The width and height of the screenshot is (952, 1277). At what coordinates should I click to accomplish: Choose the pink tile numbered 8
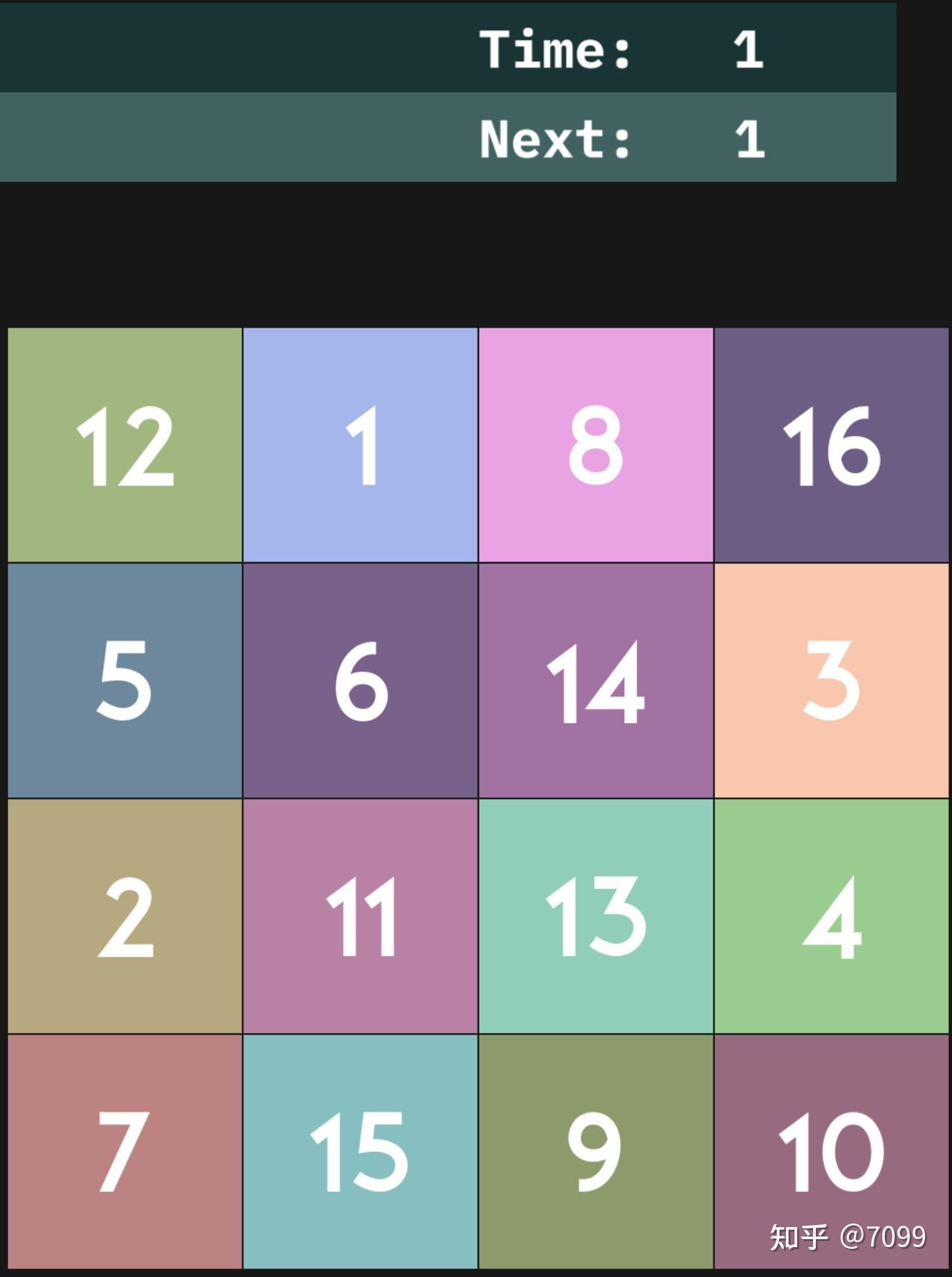[x=596, y=445]
